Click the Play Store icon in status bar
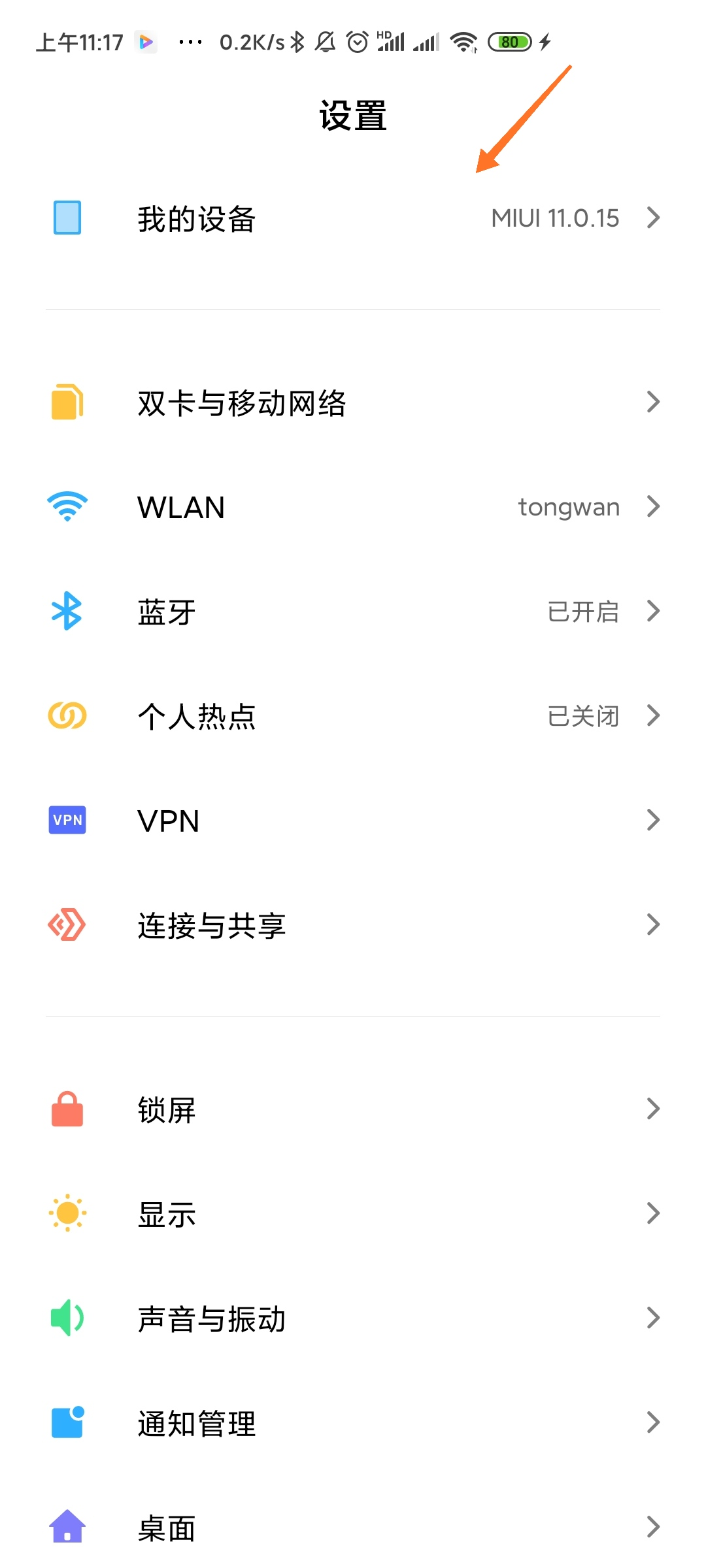The width and height of the screenshot is (706, 1568). tap(145, 41)
